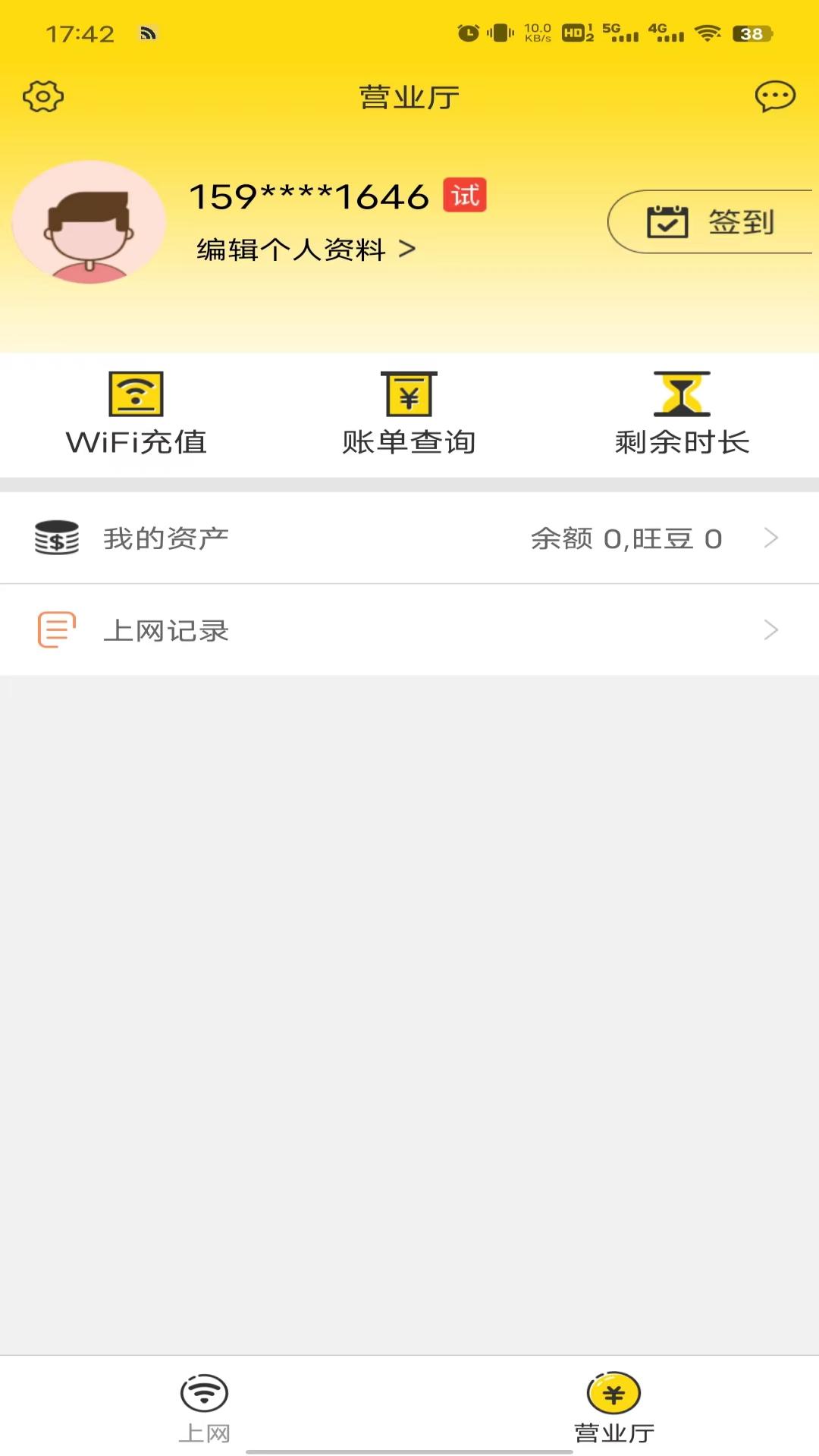Open 编辑个人资料 via its arrow
The image size is (819, 1456).
[x=406, y=249]
